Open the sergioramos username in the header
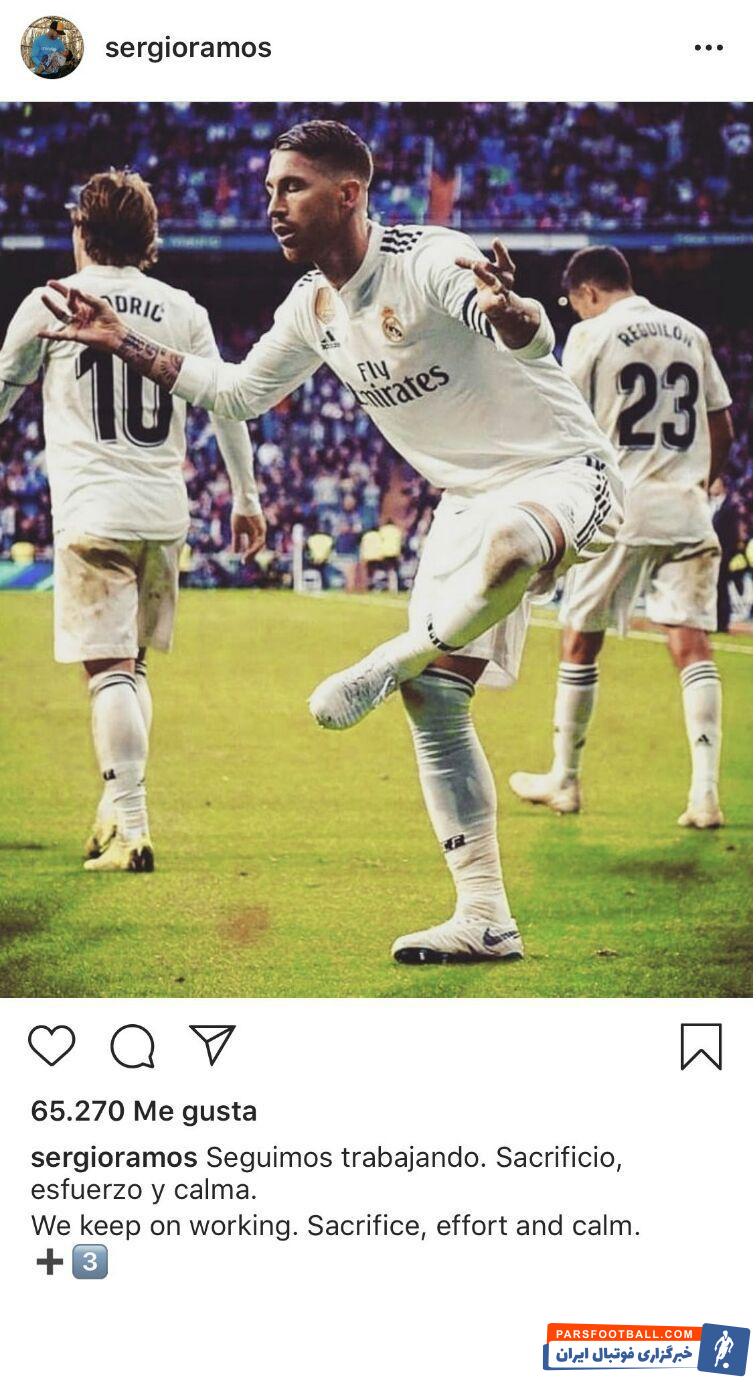Image resolution: width=756 pixels, height=1382 pixels. (188, 48)
